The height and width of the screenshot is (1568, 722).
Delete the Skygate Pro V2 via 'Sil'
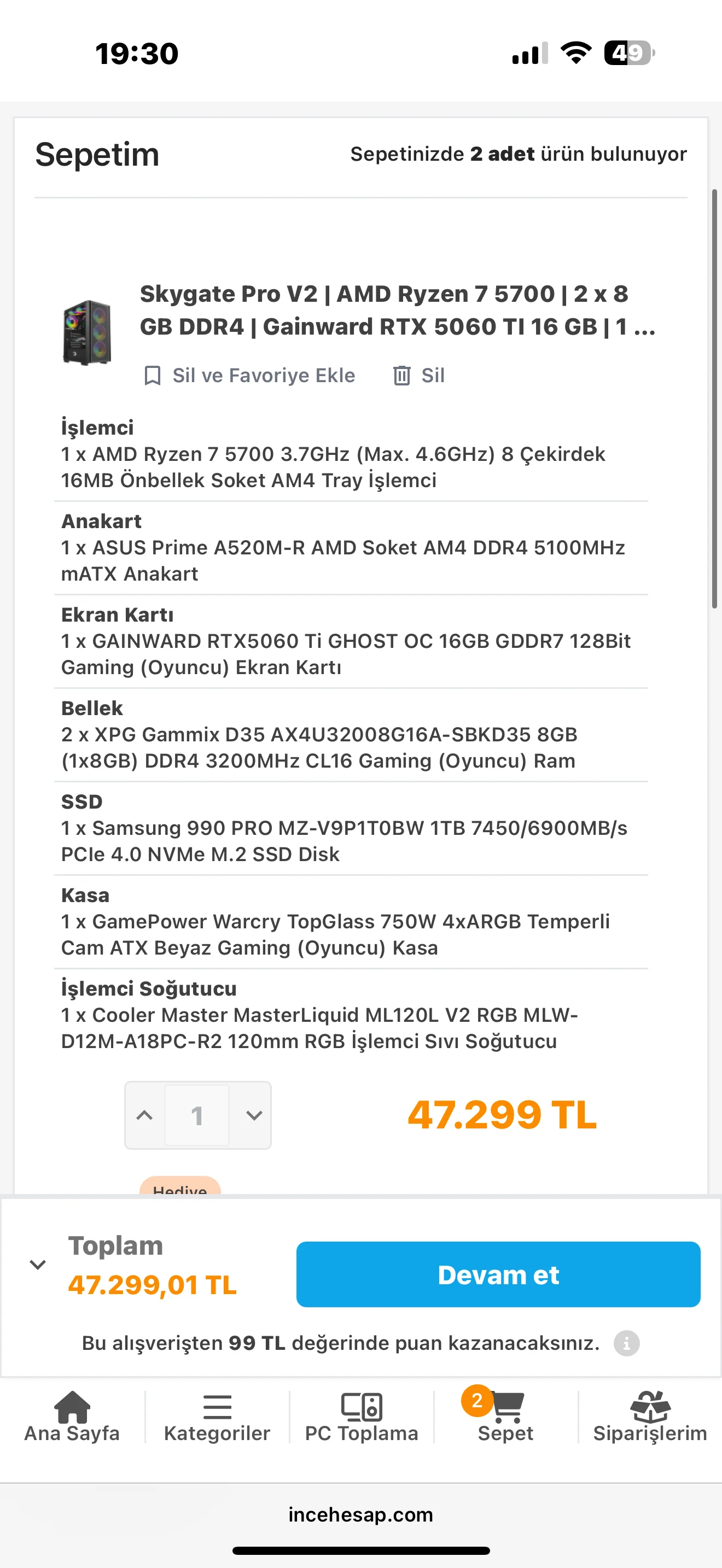420,376
